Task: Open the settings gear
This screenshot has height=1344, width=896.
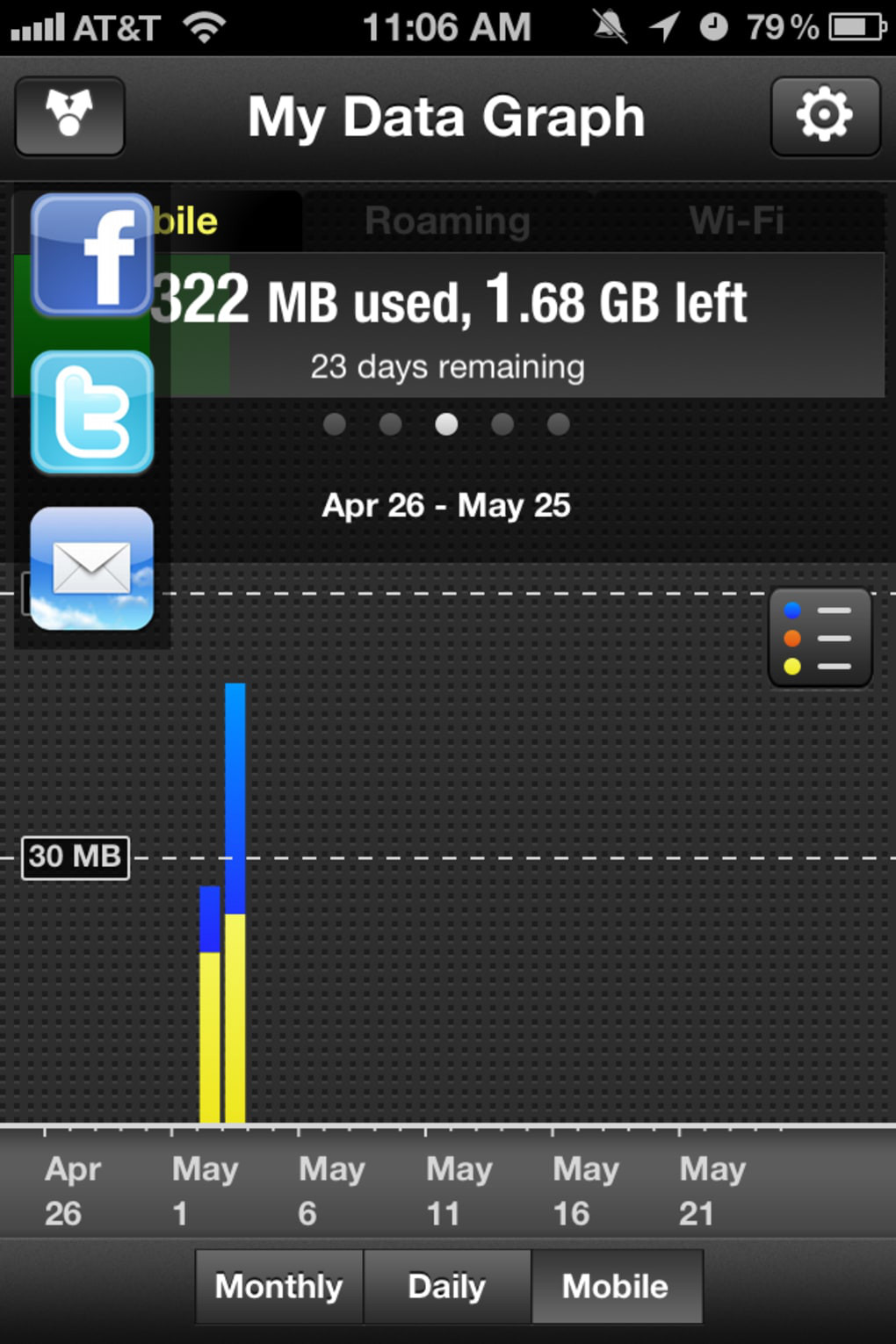Action: (824, 116)
